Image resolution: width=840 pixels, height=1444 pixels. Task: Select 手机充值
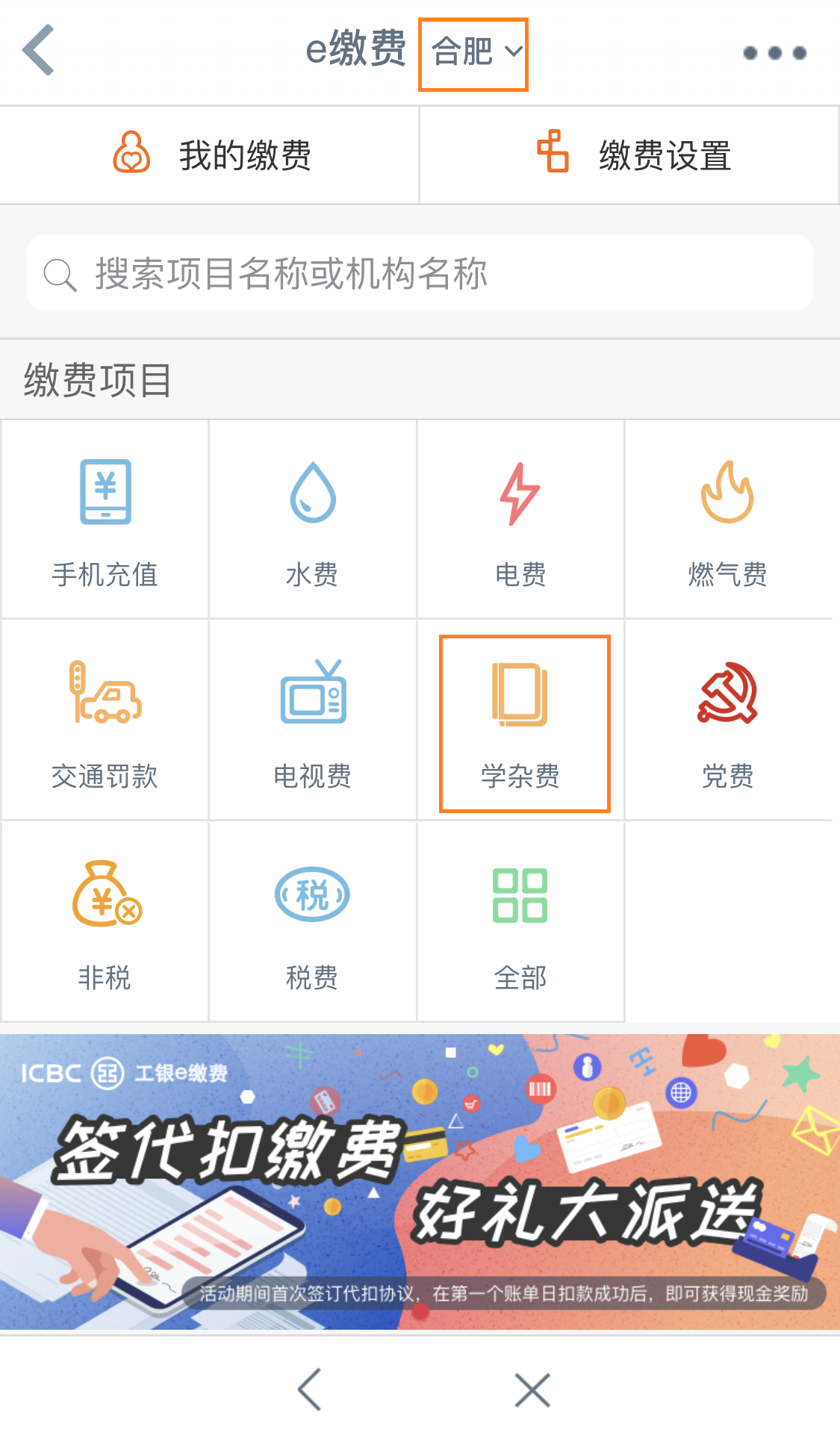point(105,520)
